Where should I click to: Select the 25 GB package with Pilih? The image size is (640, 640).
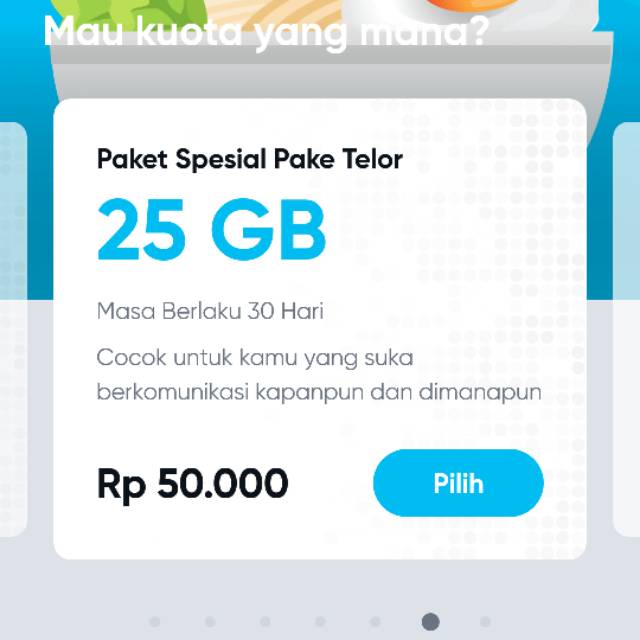(458, 483)
